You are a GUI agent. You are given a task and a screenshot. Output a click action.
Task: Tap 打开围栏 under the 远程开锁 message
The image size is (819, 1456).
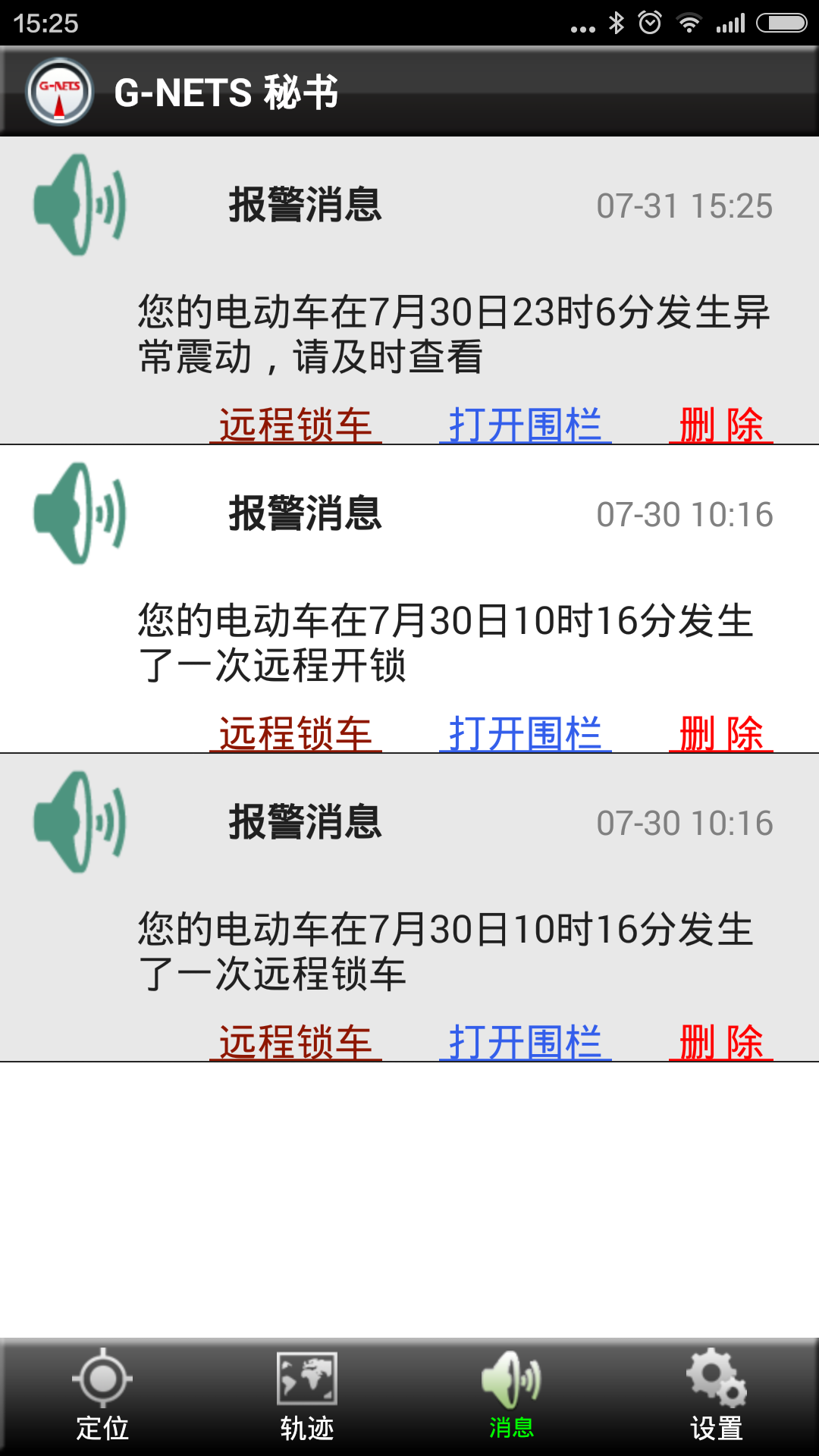coord(525,733)
